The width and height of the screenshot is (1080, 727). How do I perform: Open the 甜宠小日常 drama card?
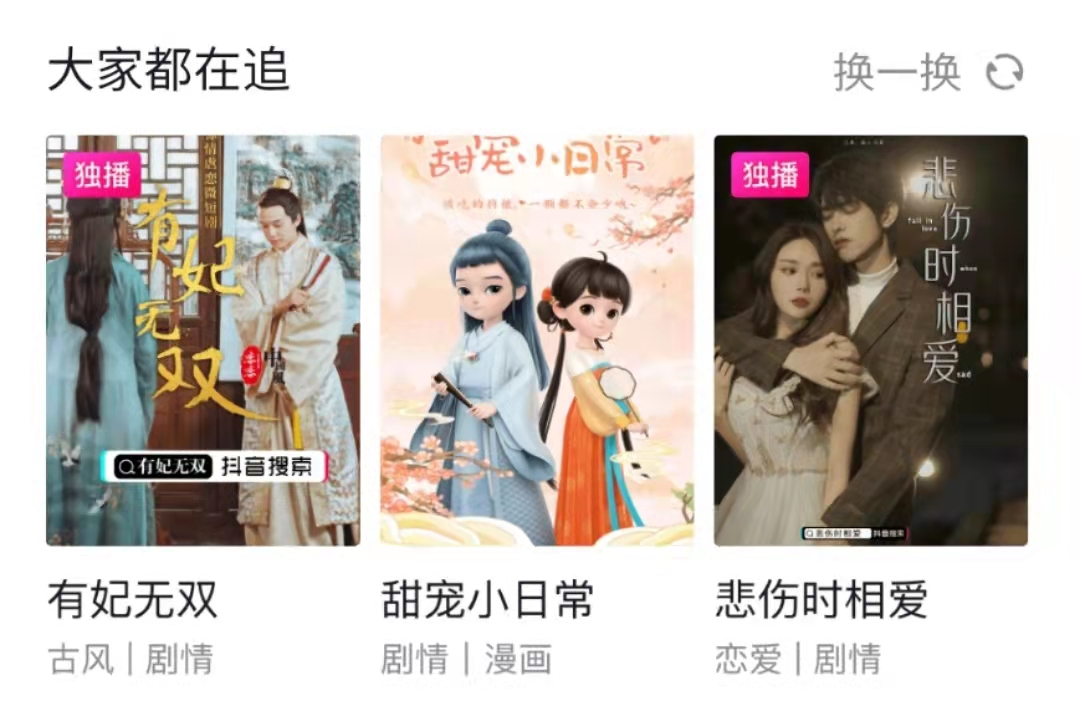(537, 340)
